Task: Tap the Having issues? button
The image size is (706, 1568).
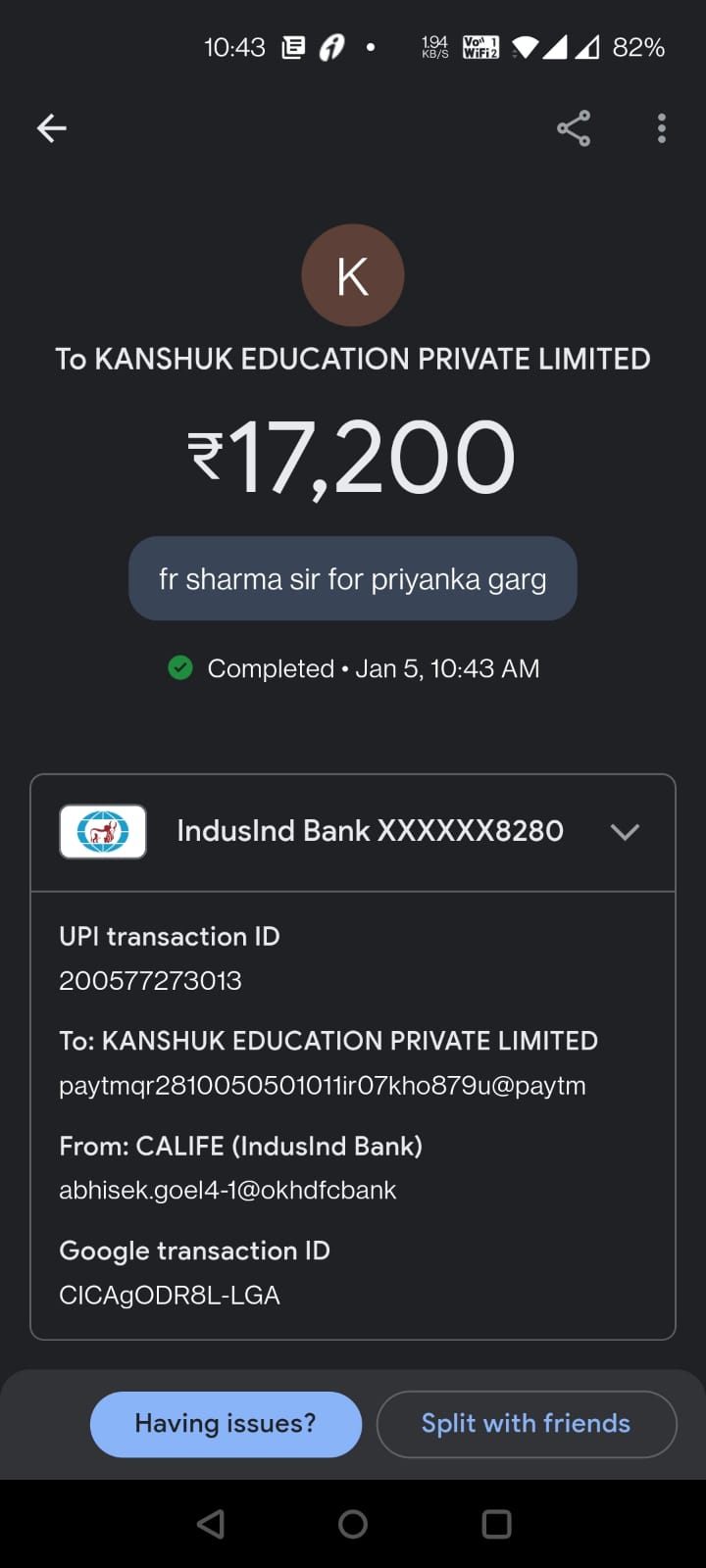Action: tap(226, 1424)
